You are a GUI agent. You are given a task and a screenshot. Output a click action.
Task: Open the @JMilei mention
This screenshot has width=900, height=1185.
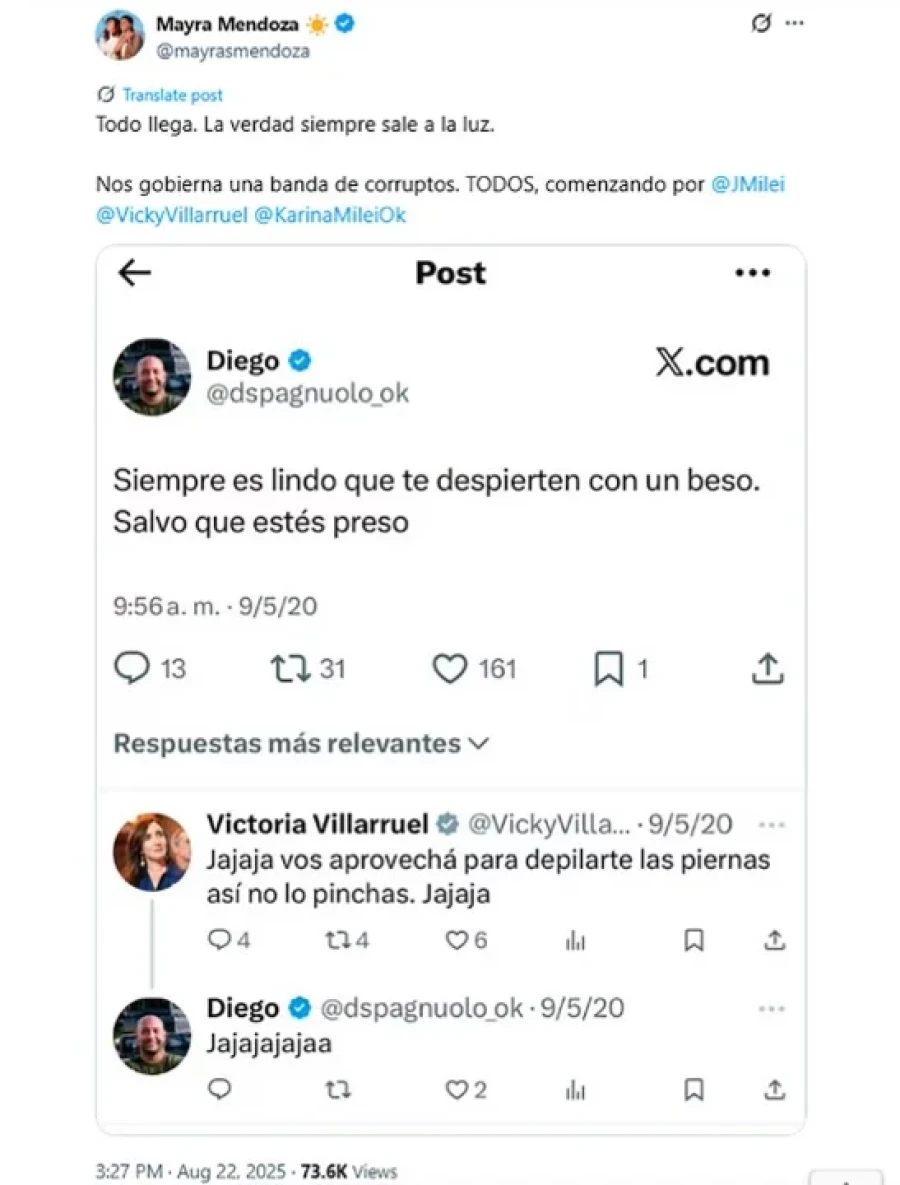[748, 185]
